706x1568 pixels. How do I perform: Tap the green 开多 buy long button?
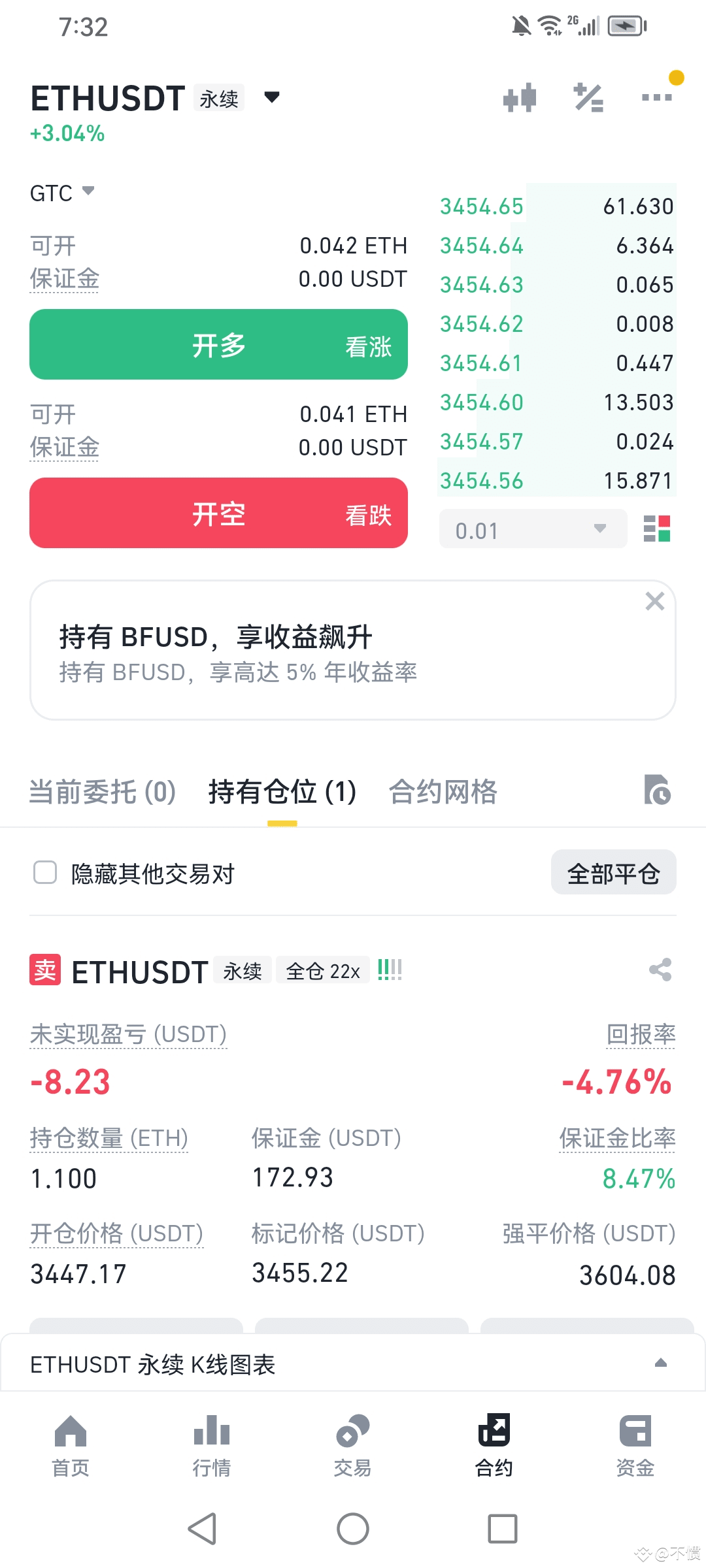point(218,344)
